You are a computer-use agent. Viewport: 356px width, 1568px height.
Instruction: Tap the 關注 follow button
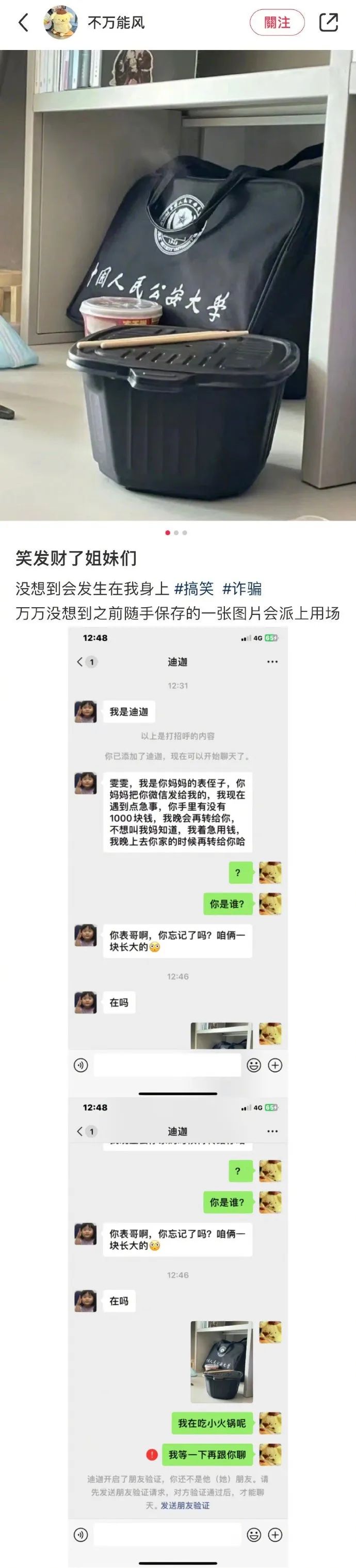277,23
